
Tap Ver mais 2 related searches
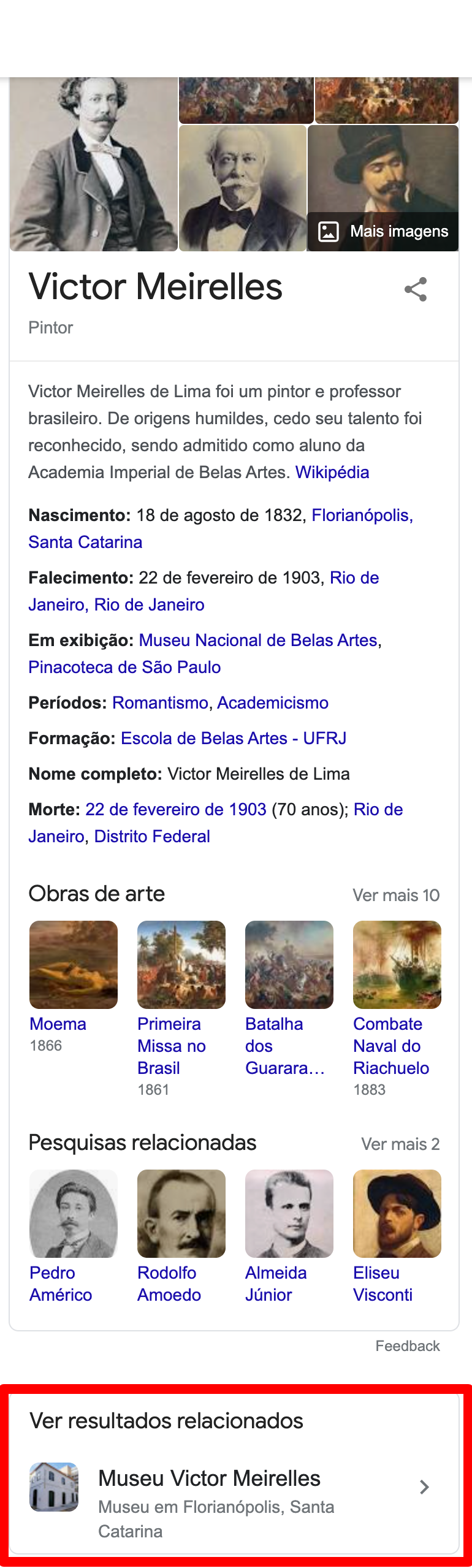click(x=400, y=1144)
